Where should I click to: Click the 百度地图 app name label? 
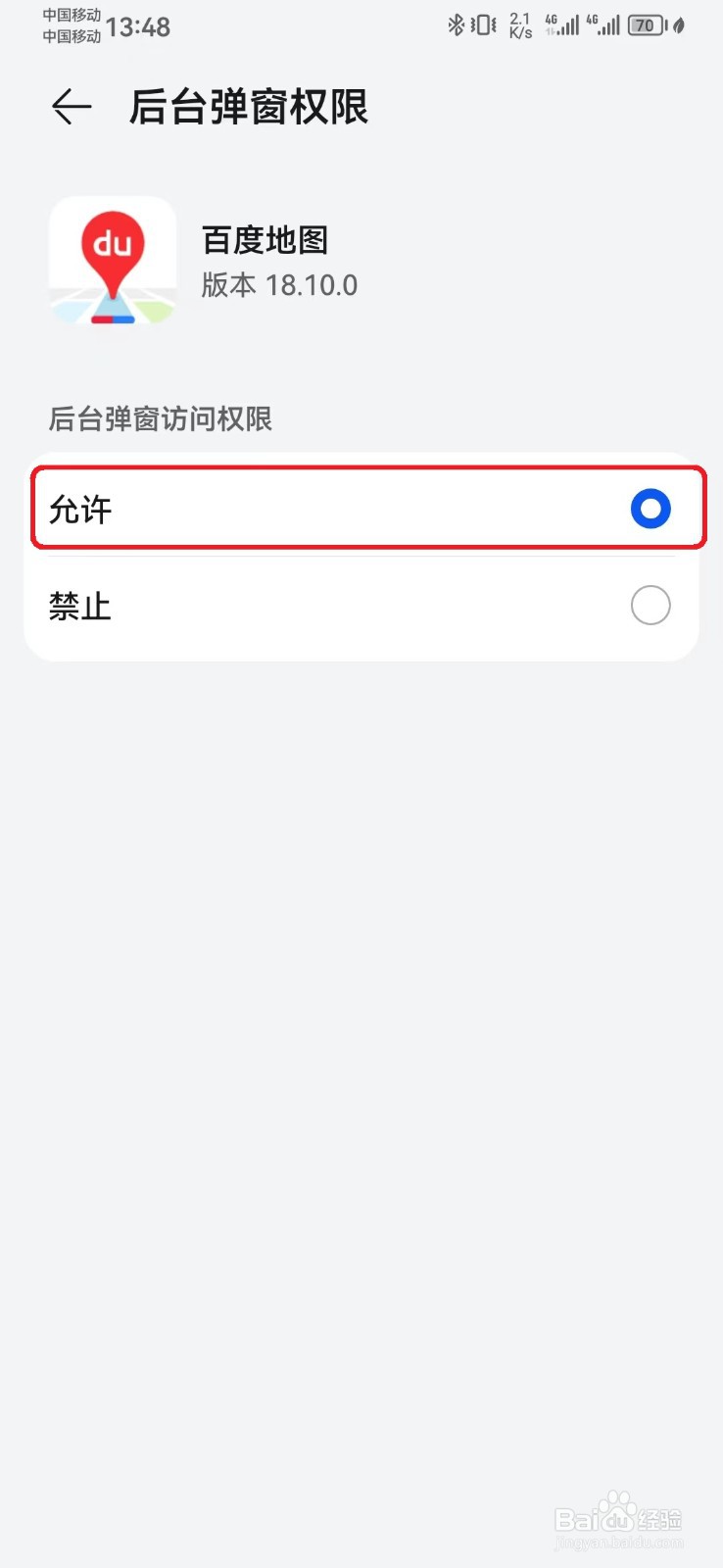pos(266,239)
